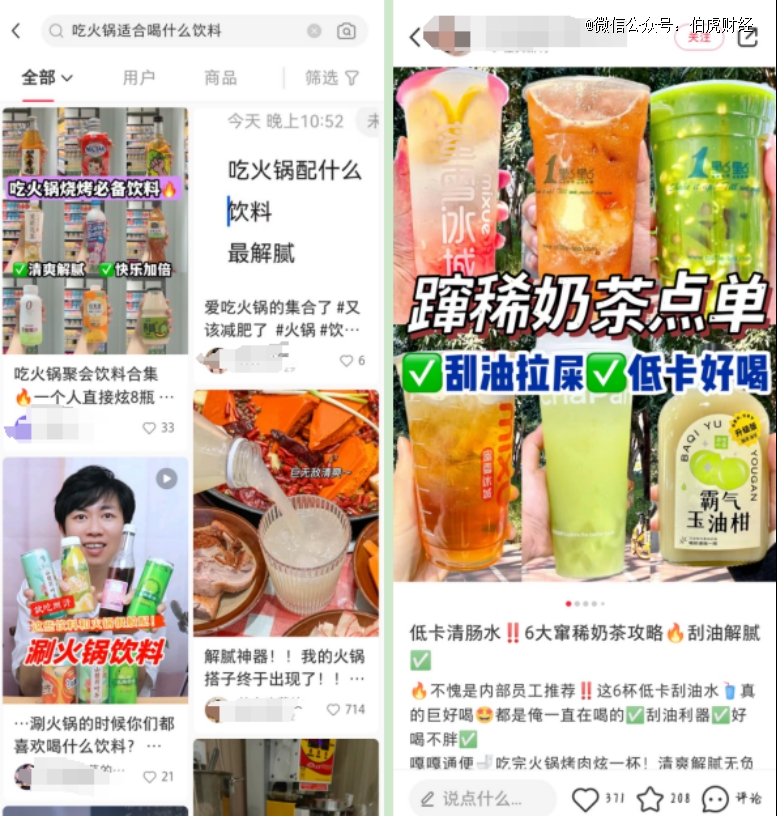Like the post with 371 likes
The height and width of the screenshot is (816, 777).
click(585, 798)
